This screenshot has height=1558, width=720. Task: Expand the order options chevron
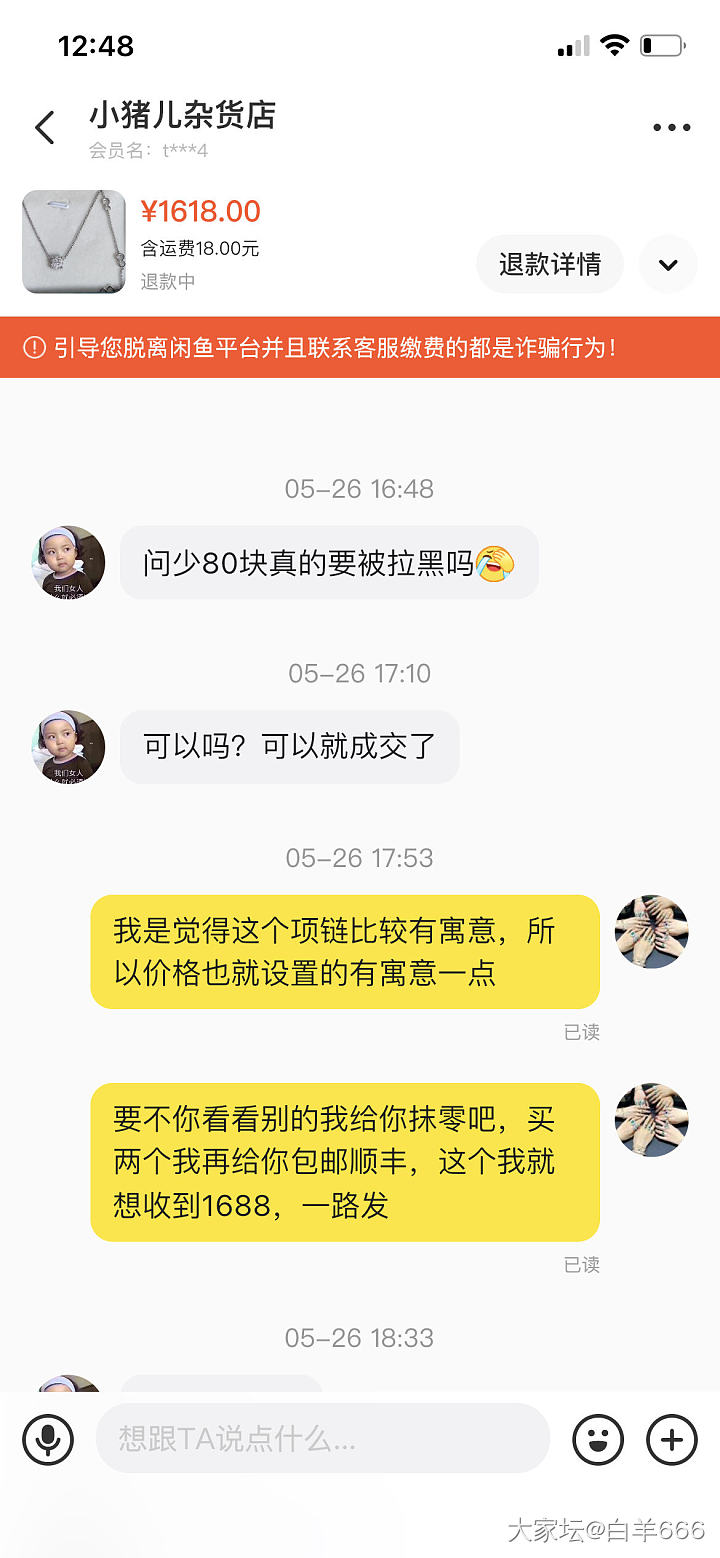pos(668,265)
